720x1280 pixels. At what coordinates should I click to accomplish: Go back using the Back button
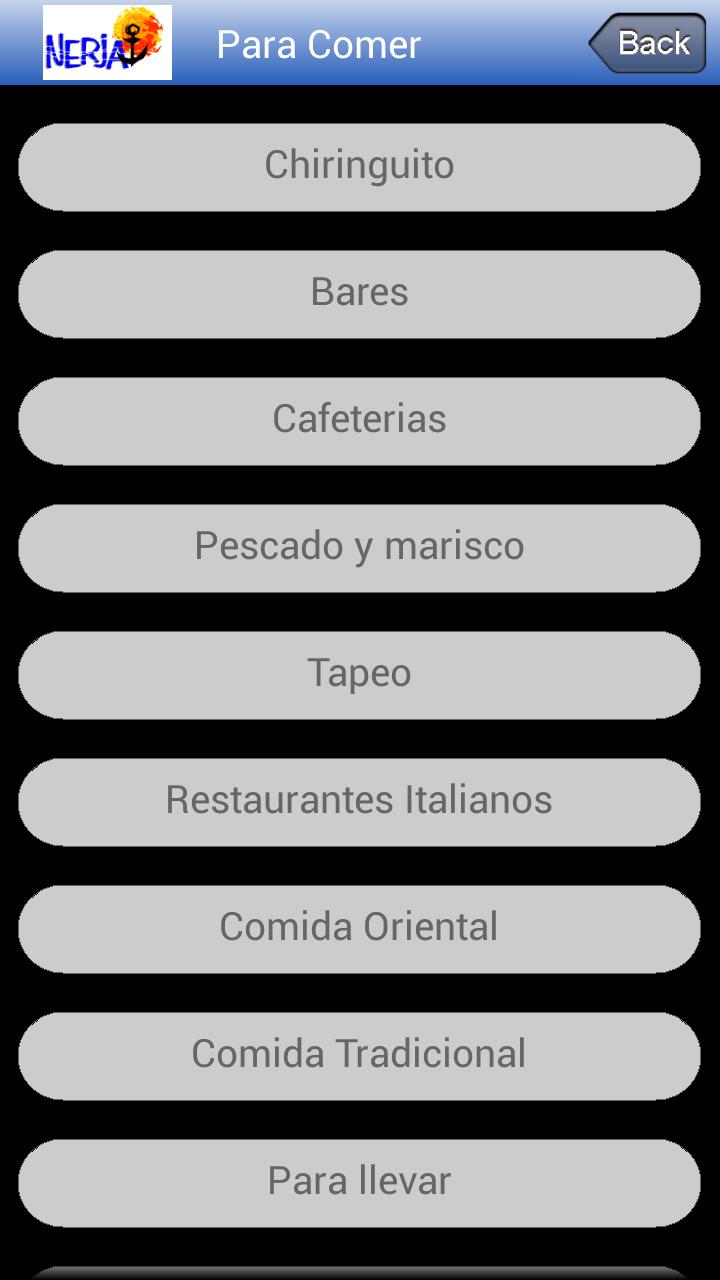tap(649, 44)
